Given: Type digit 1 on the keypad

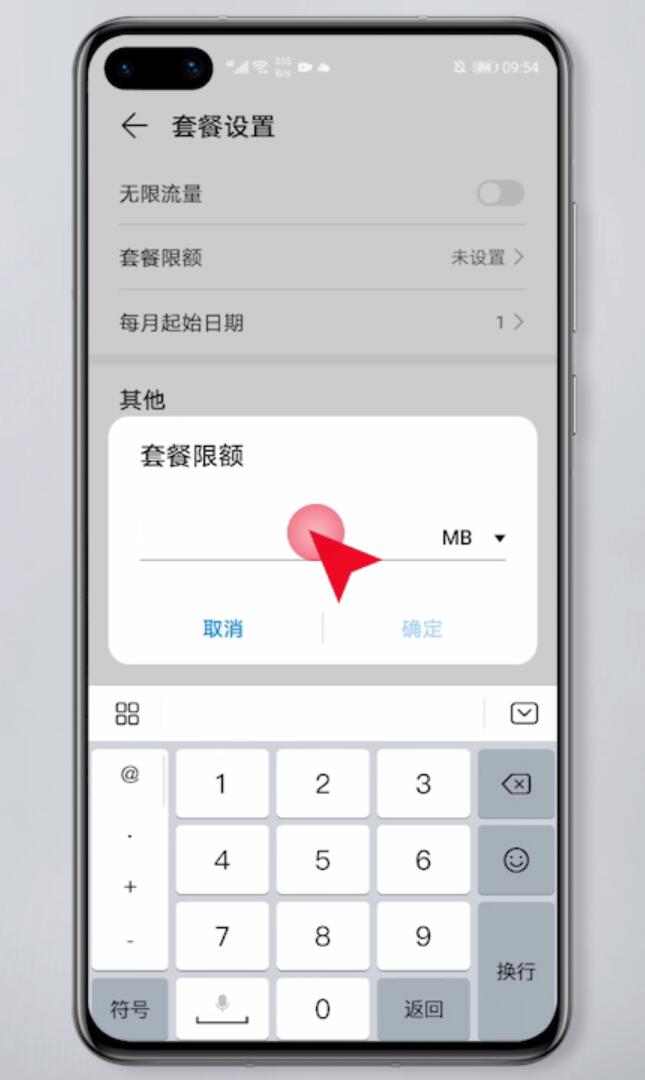Looking at the screenshot, I should [x=222, y=783].
